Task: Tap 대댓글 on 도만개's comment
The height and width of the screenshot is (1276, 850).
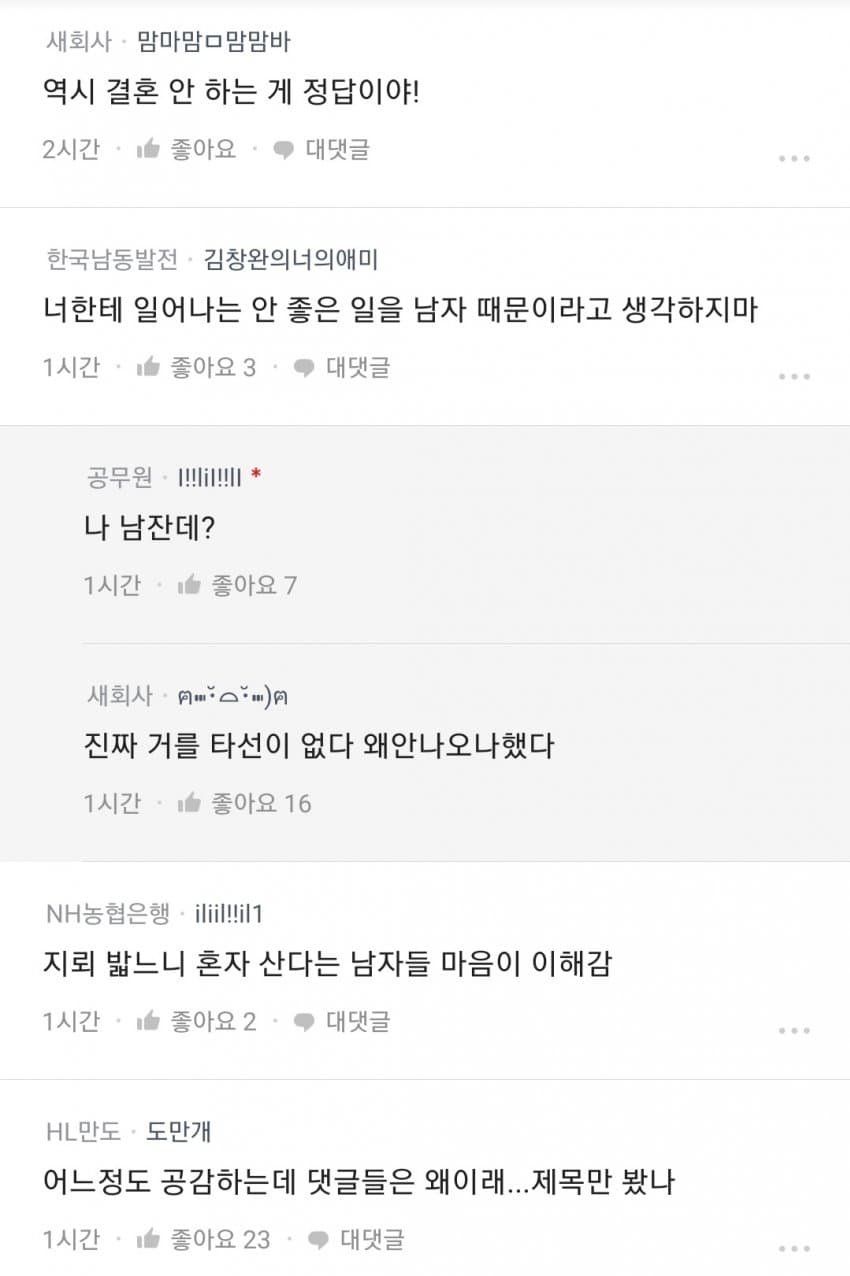Action: 356,1240
